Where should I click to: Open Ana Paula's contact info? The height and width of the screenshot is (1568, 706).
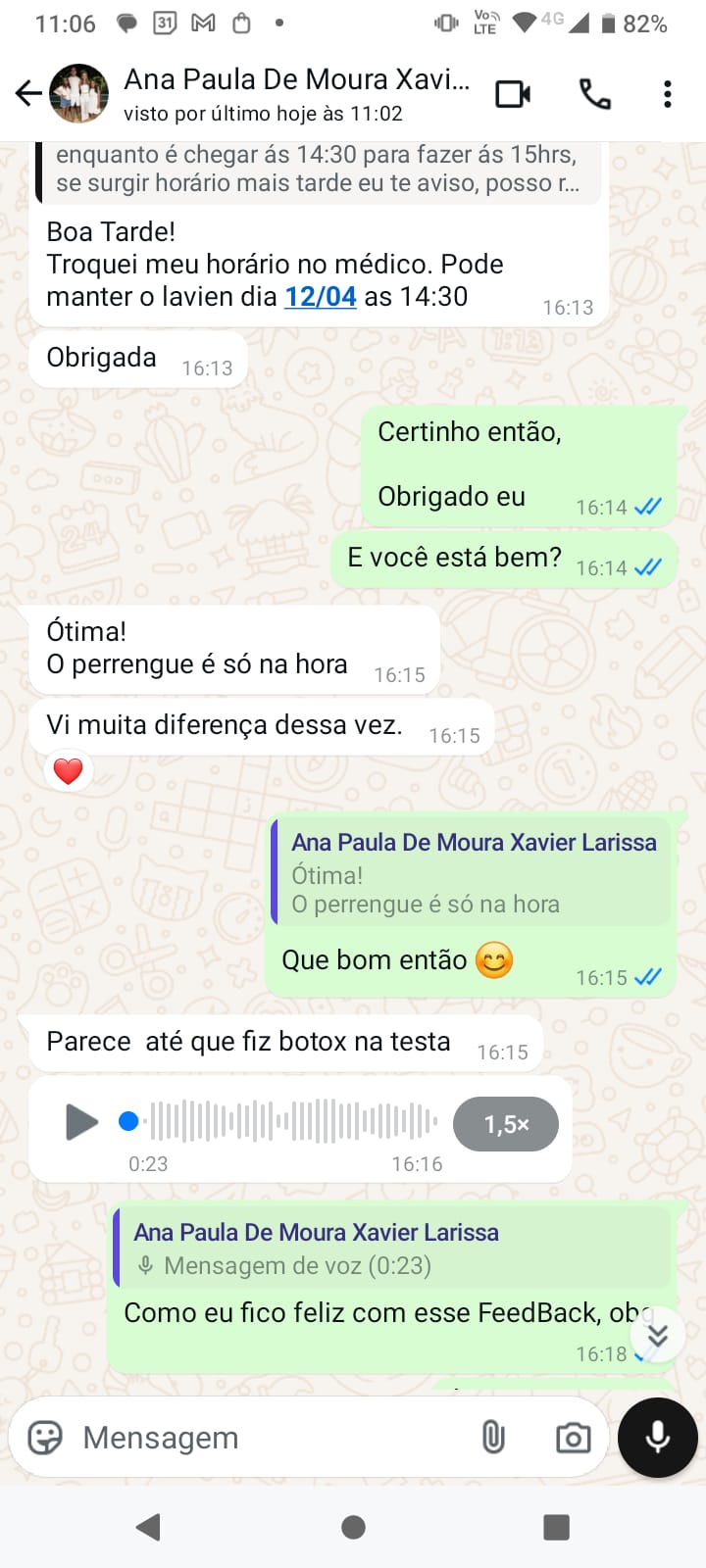296,94
